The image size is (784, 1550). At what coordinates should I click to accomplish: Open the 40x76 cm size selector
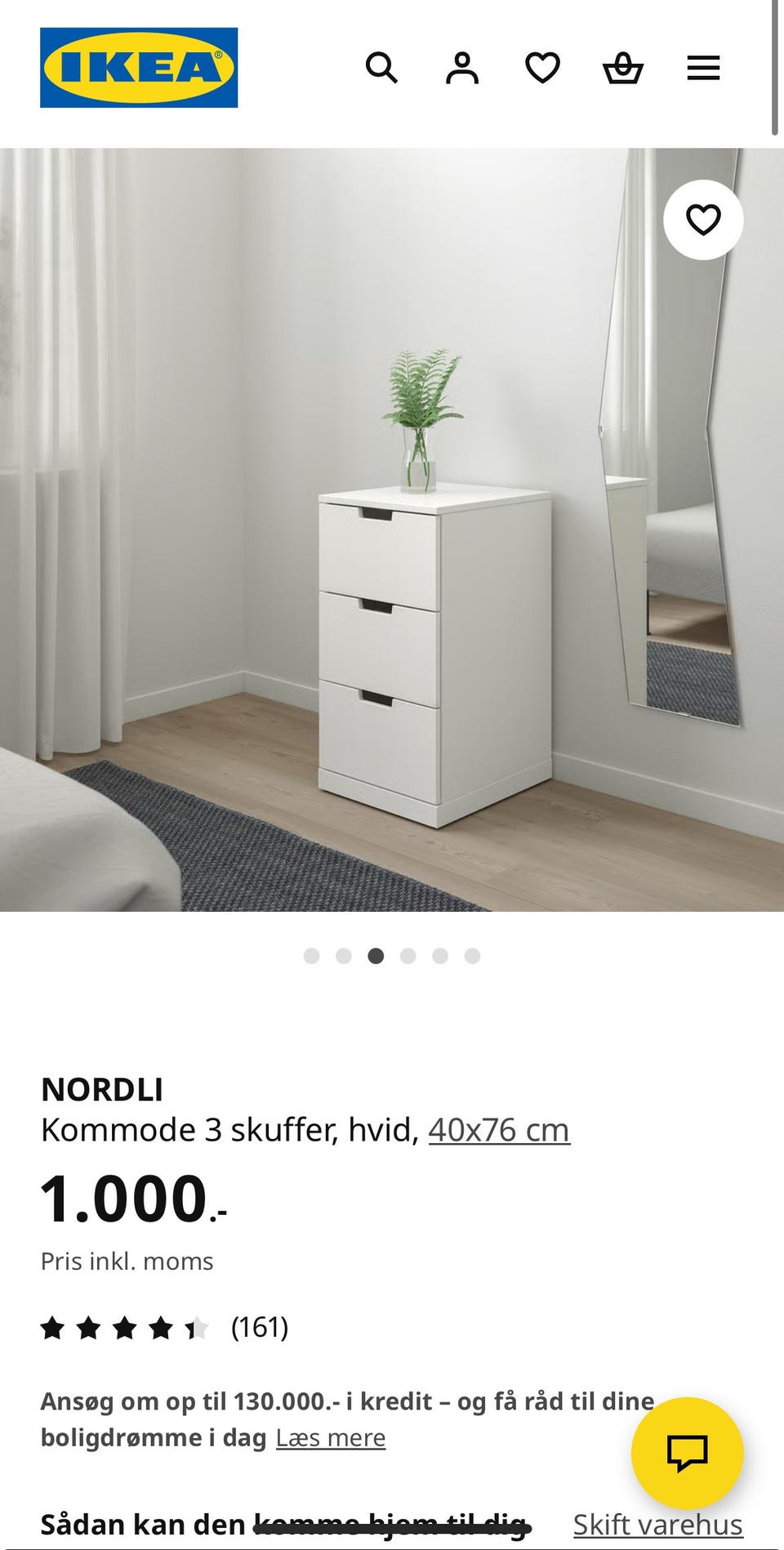click(x=498, y=1130)
